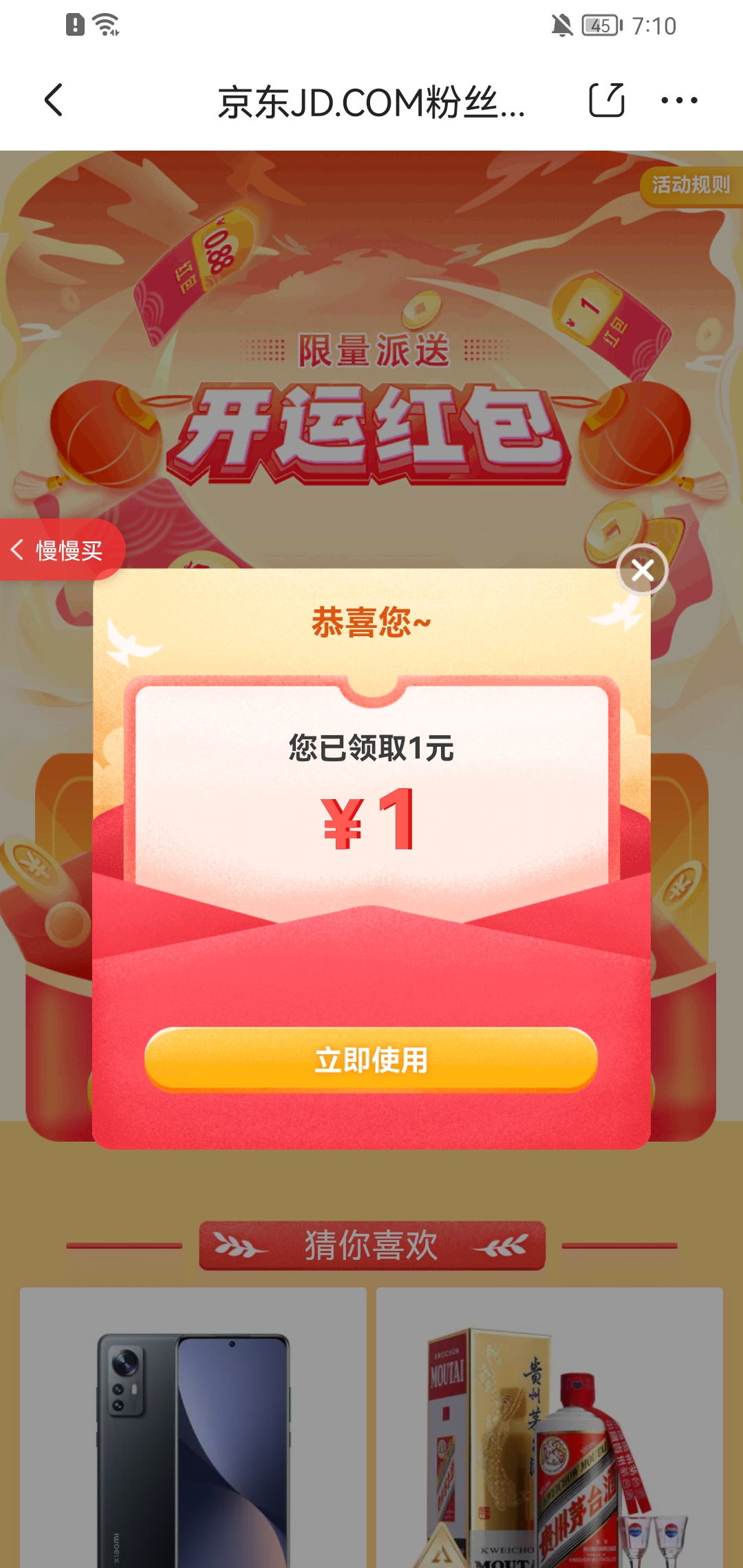Go back using the top-left arrow
The image size is (743, 1568).
54,100
